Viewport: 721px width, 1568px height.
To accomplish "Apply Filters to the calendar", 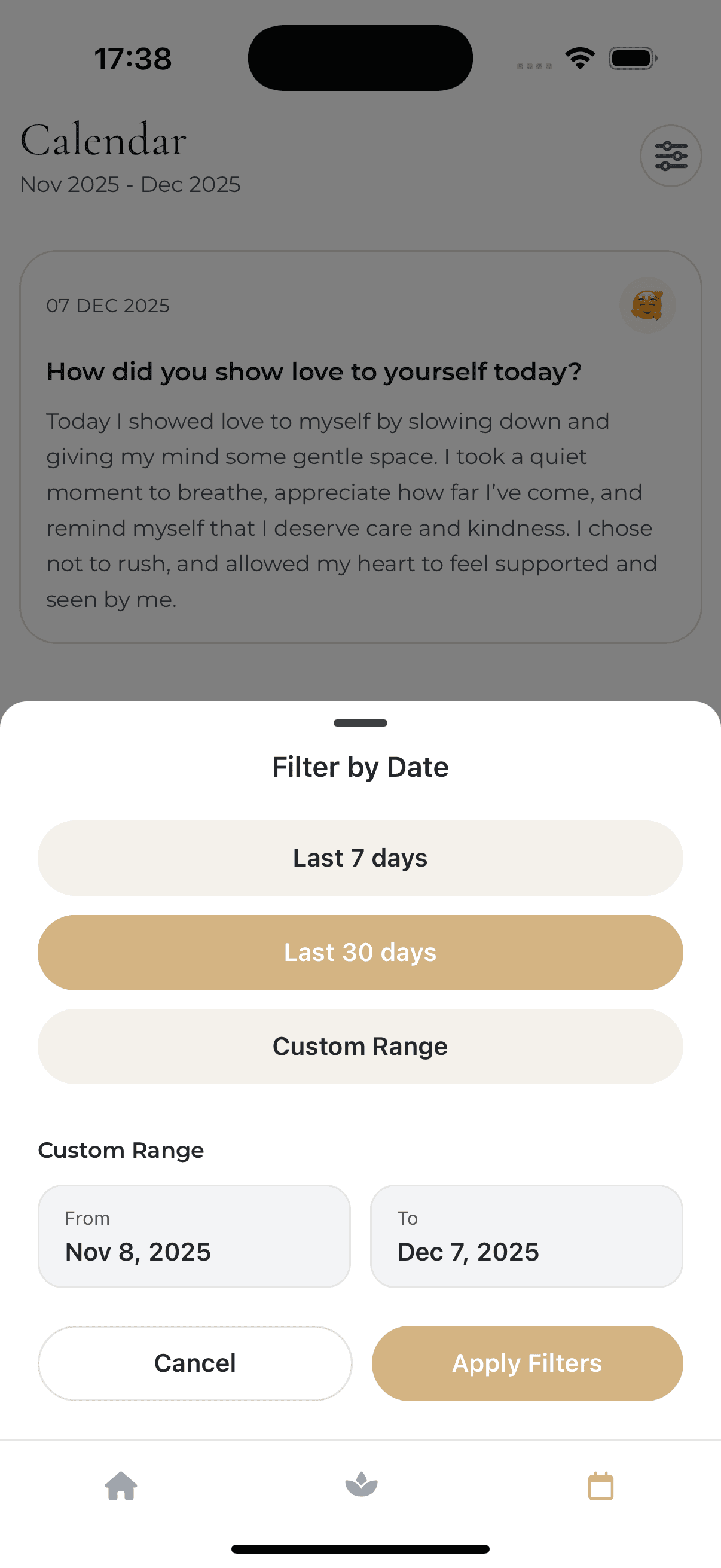I will [526, 1363].
